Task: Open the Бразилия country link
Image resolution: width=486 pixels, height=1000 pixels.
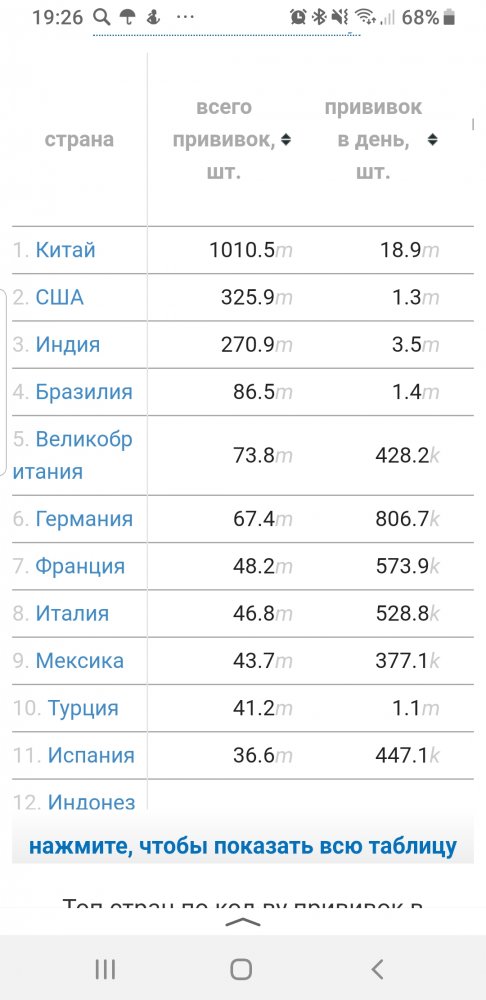Action: click(x=84, y=392)
